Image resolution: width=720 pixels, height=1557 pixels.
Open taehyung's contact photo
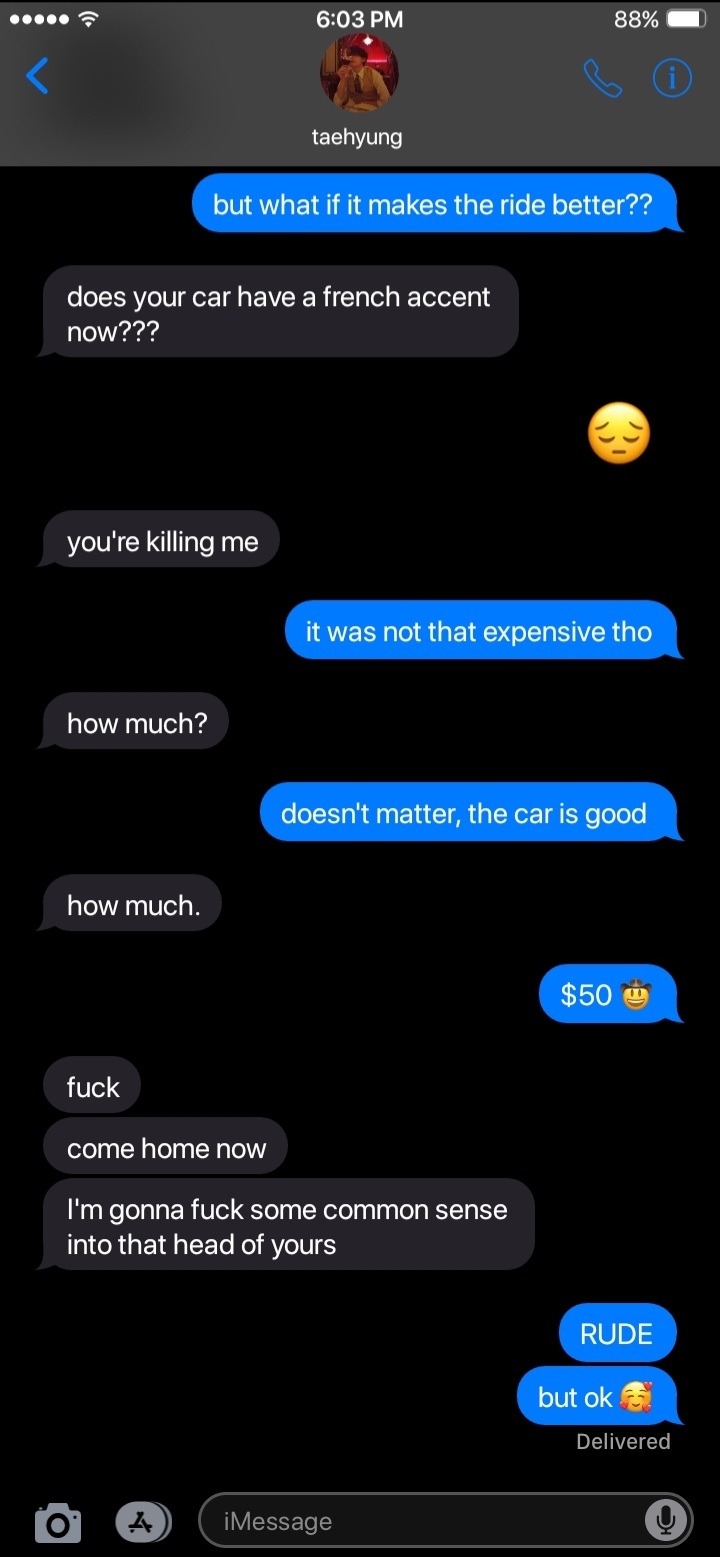tap(358, 72)
